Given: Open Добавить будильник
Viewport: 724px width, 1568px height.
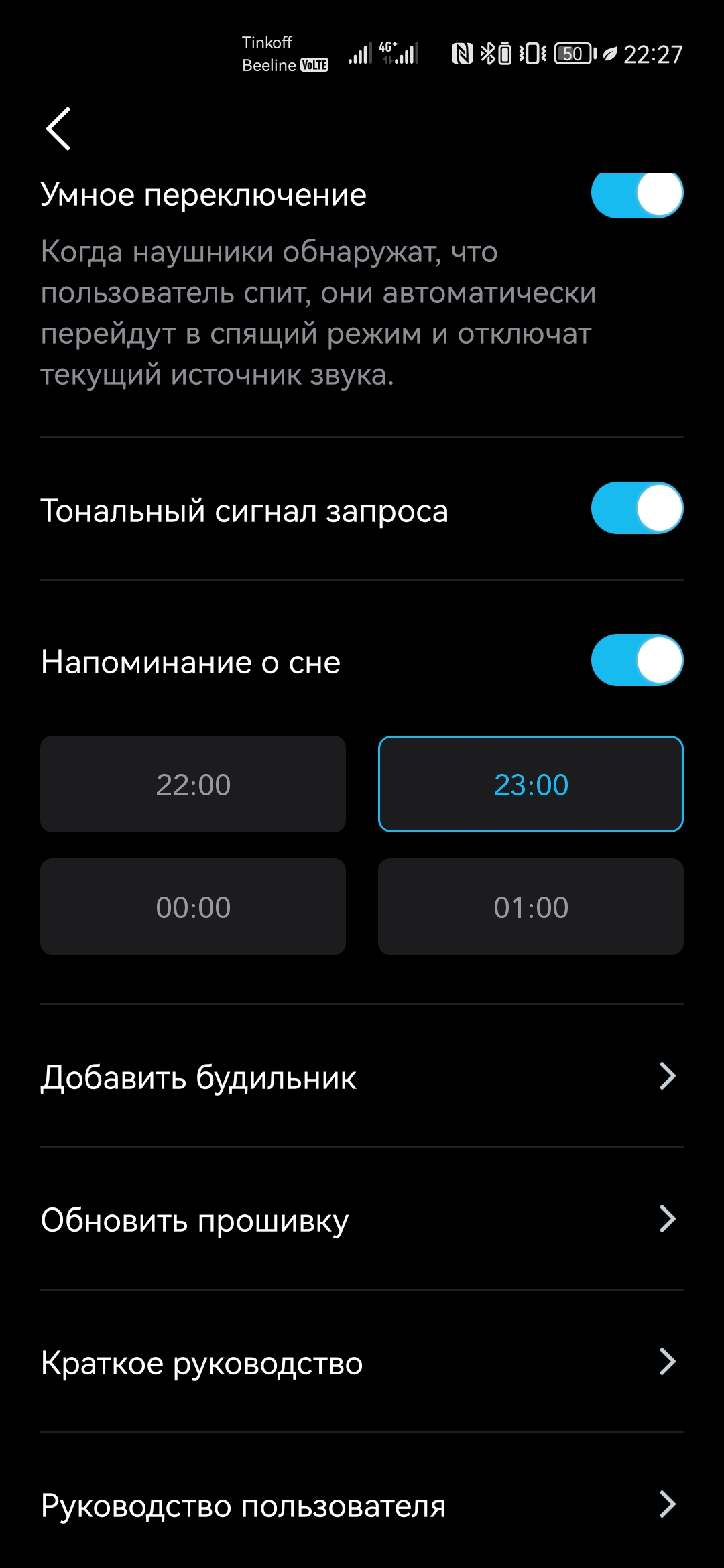Looking at the screenshot, I should tap(362, 1077).
